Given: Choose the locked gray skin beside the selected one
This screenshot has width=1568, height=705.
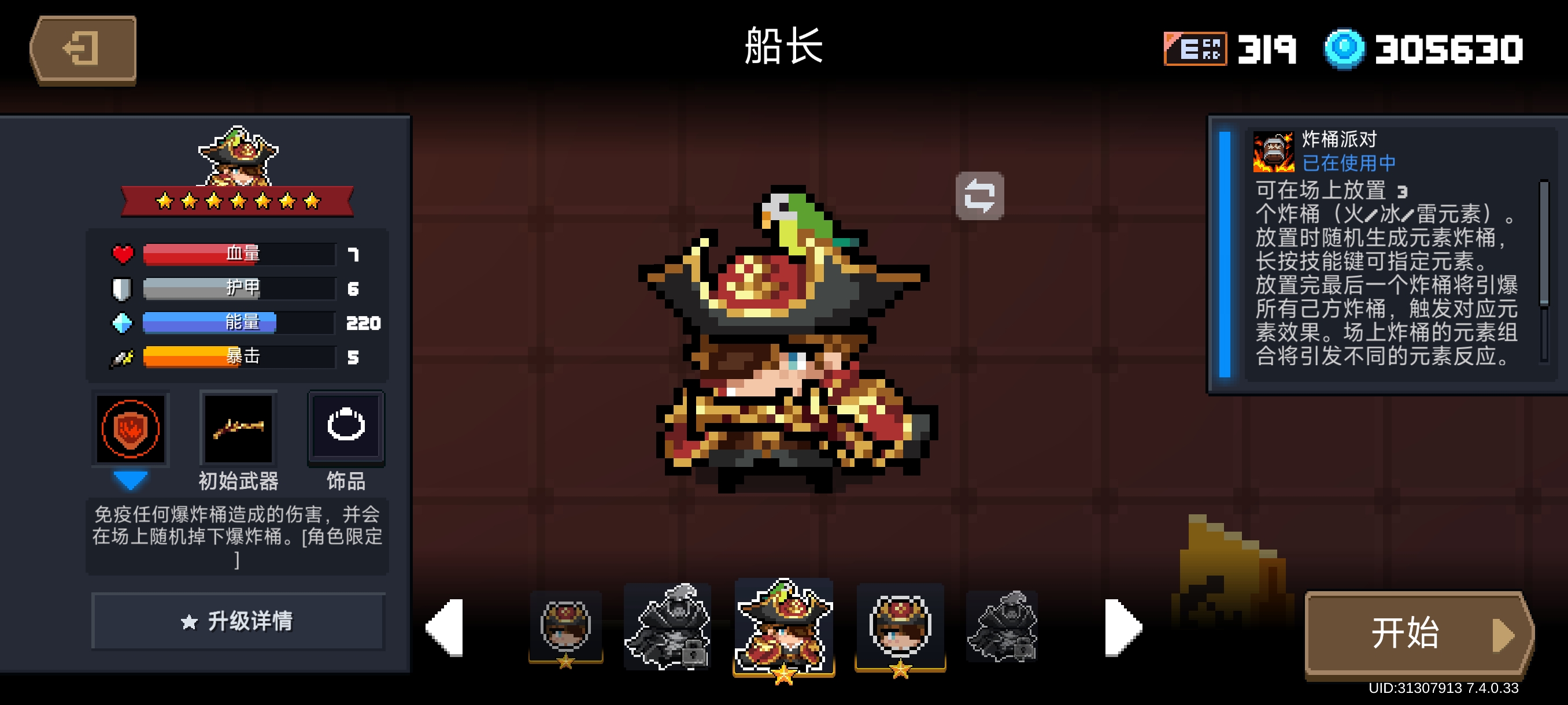Looking at the screenshot, I should click(x=668, y=627).
